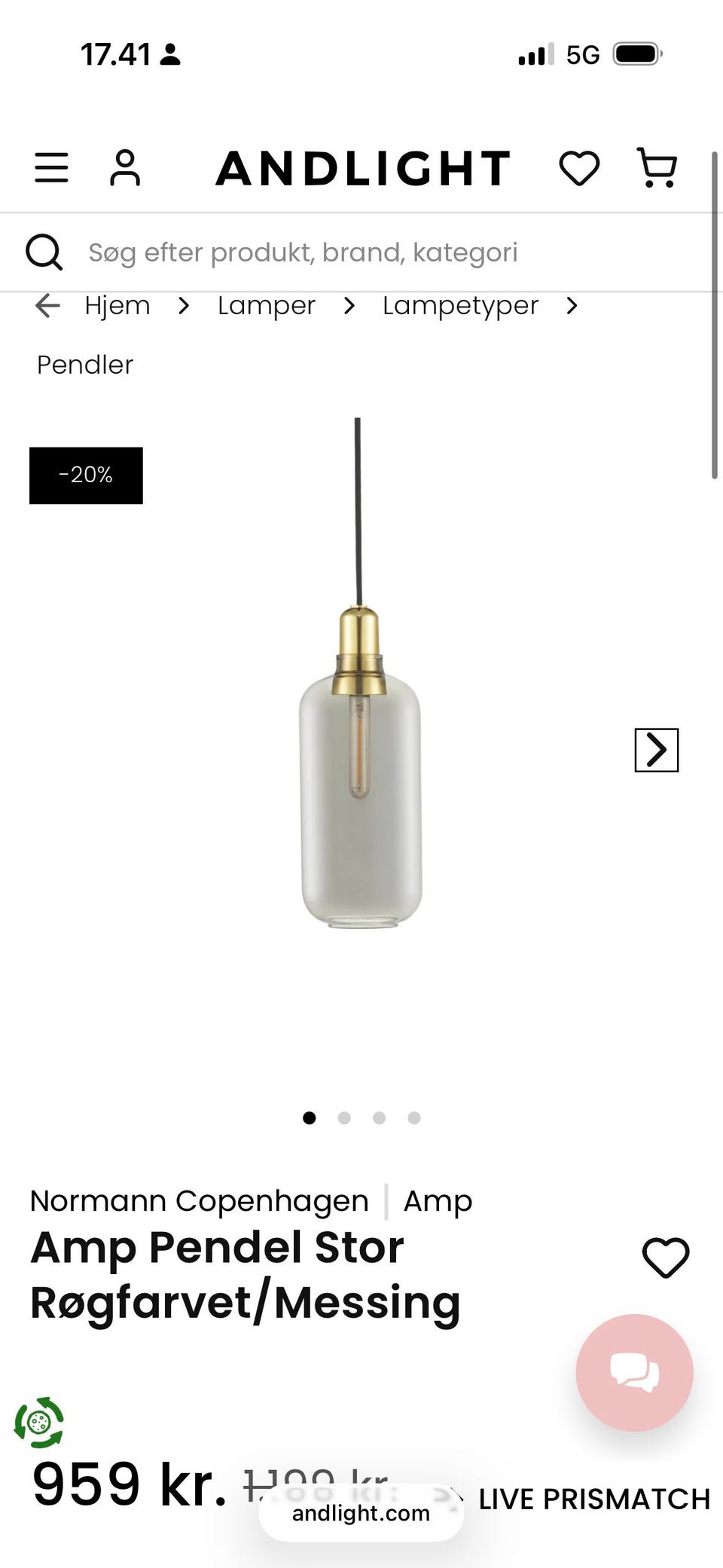Open LIVE PRISMATCH
The image size is (723, 1568).
pyautogui.click(x=594, y=1499)
